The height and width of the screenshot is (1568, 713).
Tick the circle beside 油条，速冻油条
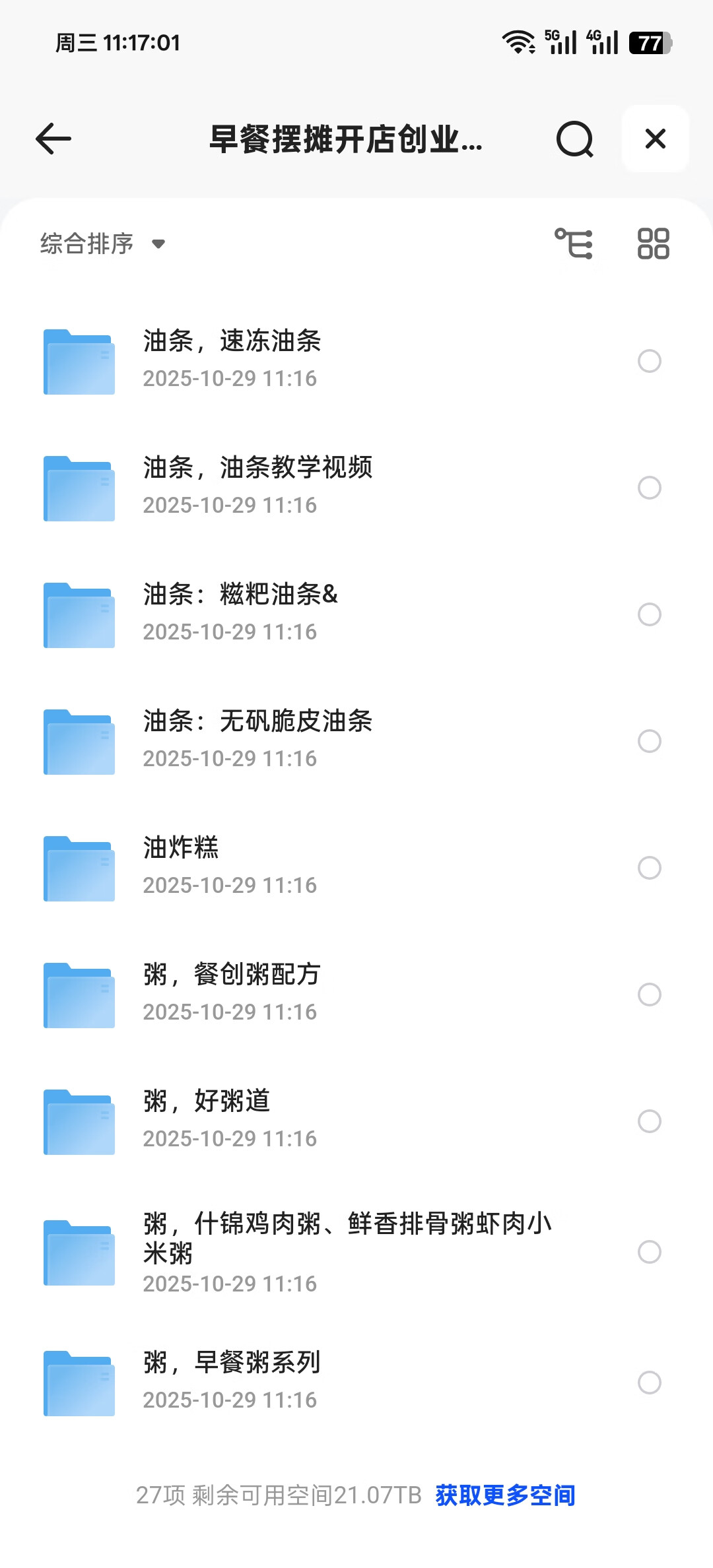pyautogui.click(x=649, y=361)
